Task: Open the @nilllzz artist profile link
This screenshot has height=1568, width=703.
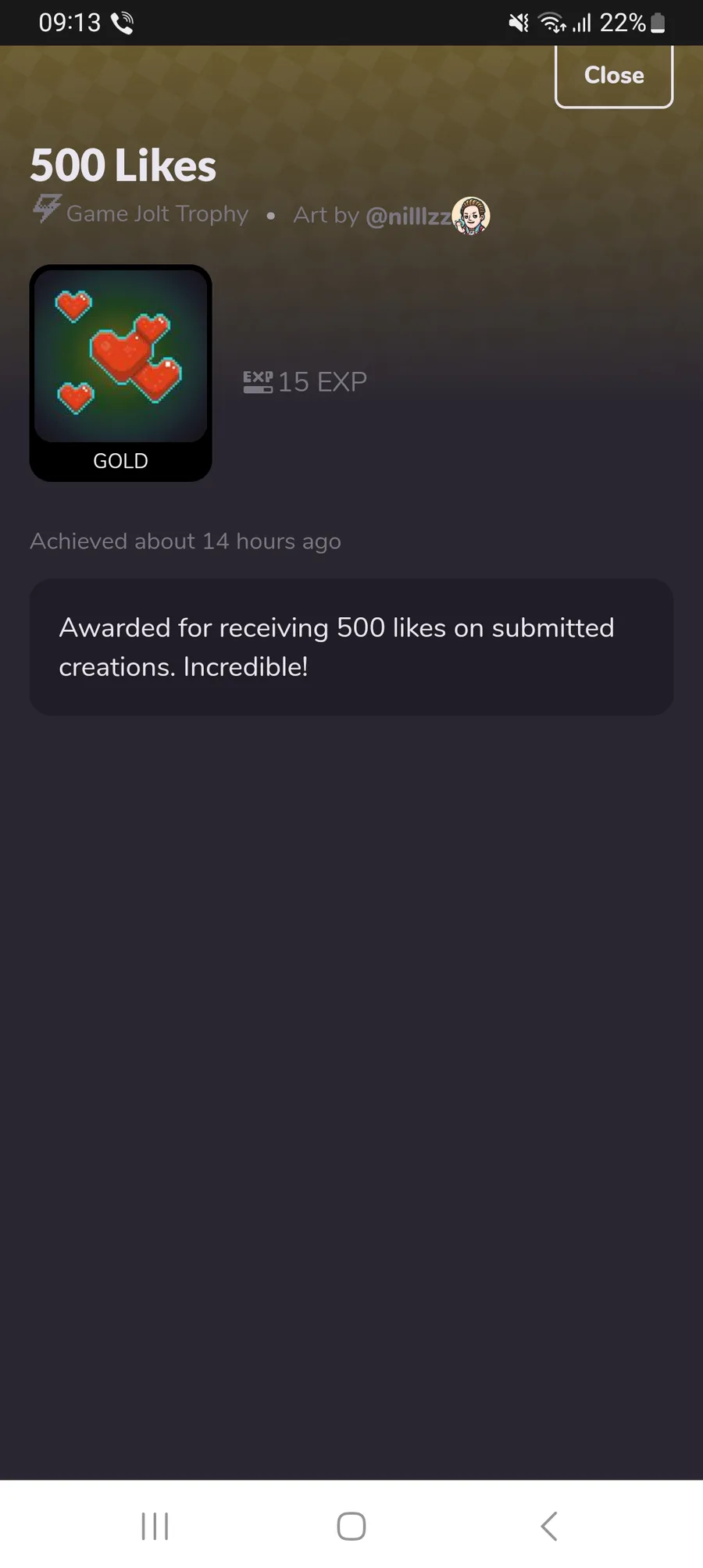Action: coord(427,215)
